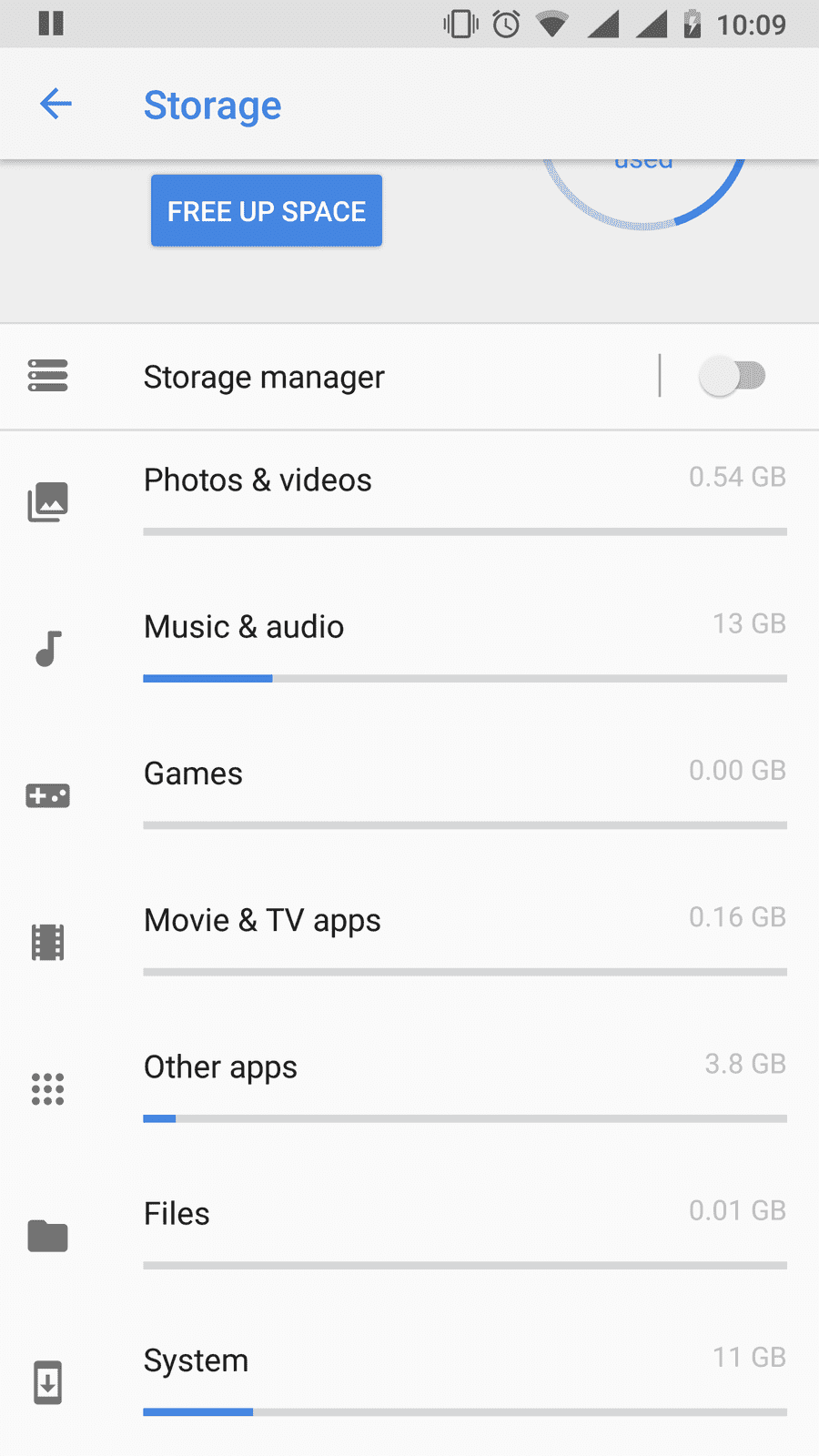Open Other apps storage list
This screenshot has width=819, height=1456.
tap(409, 1088)
